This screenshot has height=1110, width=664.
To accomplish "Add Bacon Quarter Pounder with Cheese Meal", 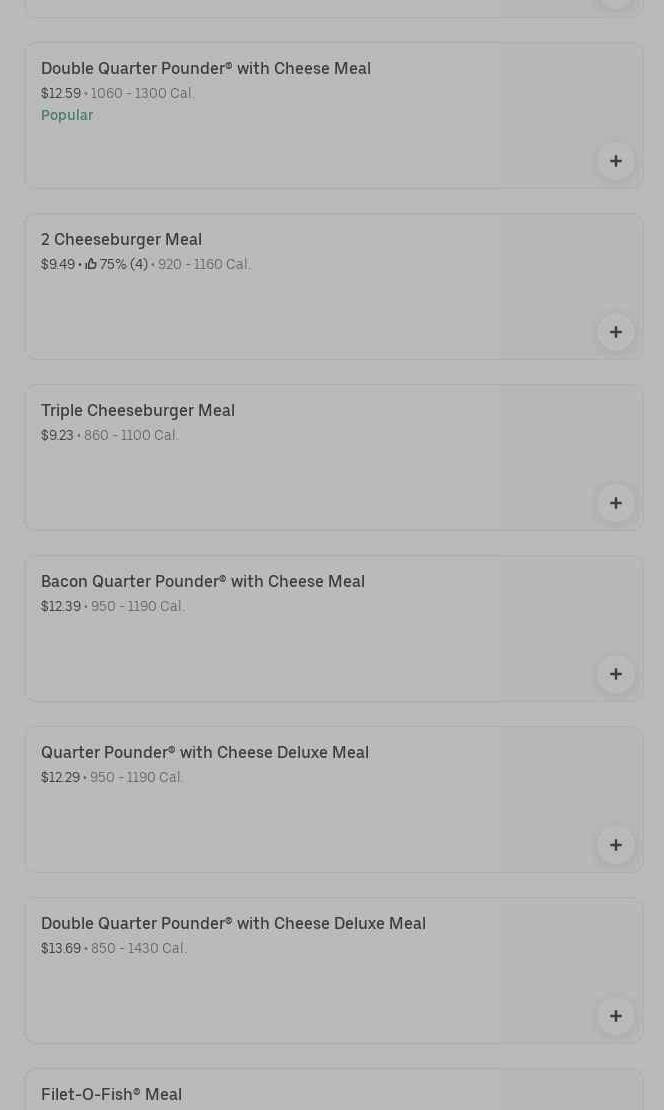I will coord(616,674).
